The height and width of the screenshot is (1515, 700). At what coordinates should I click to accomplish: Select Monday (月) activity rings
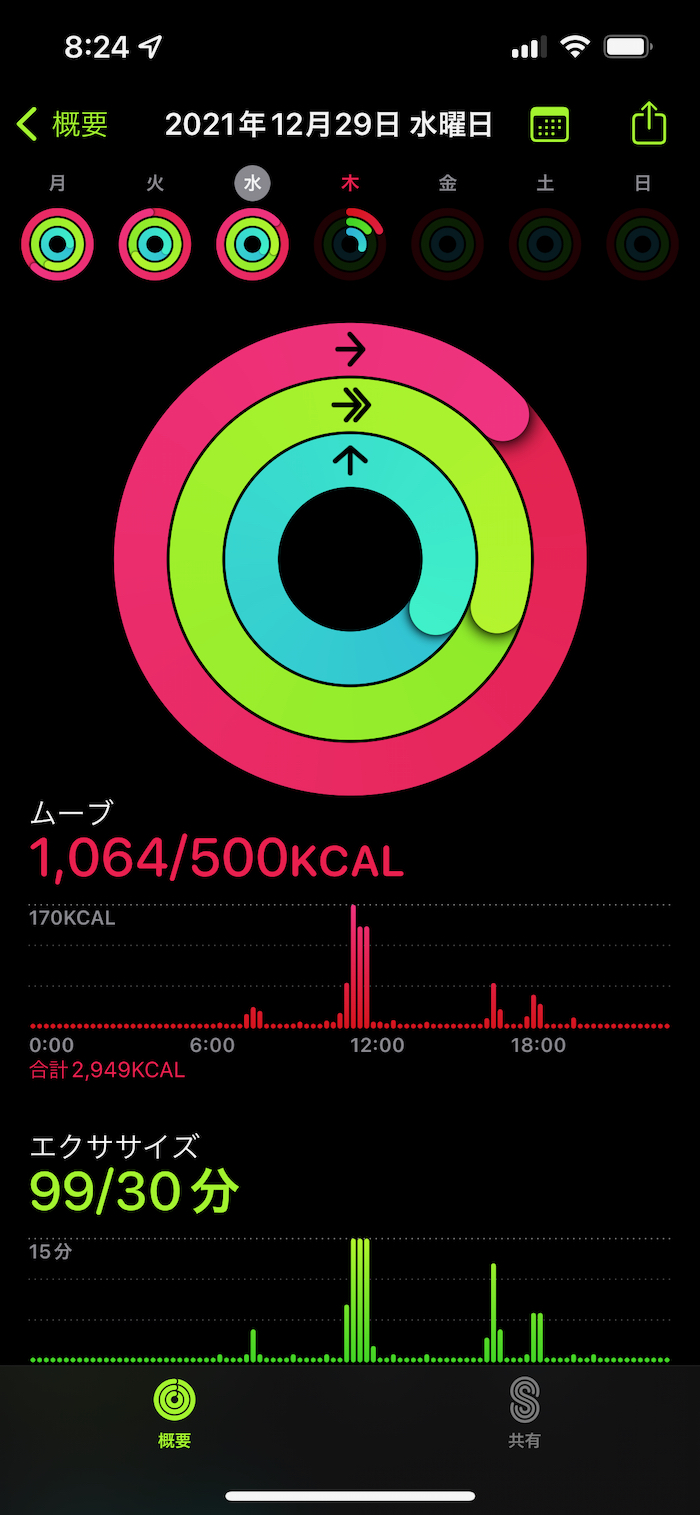coord(57,243)
